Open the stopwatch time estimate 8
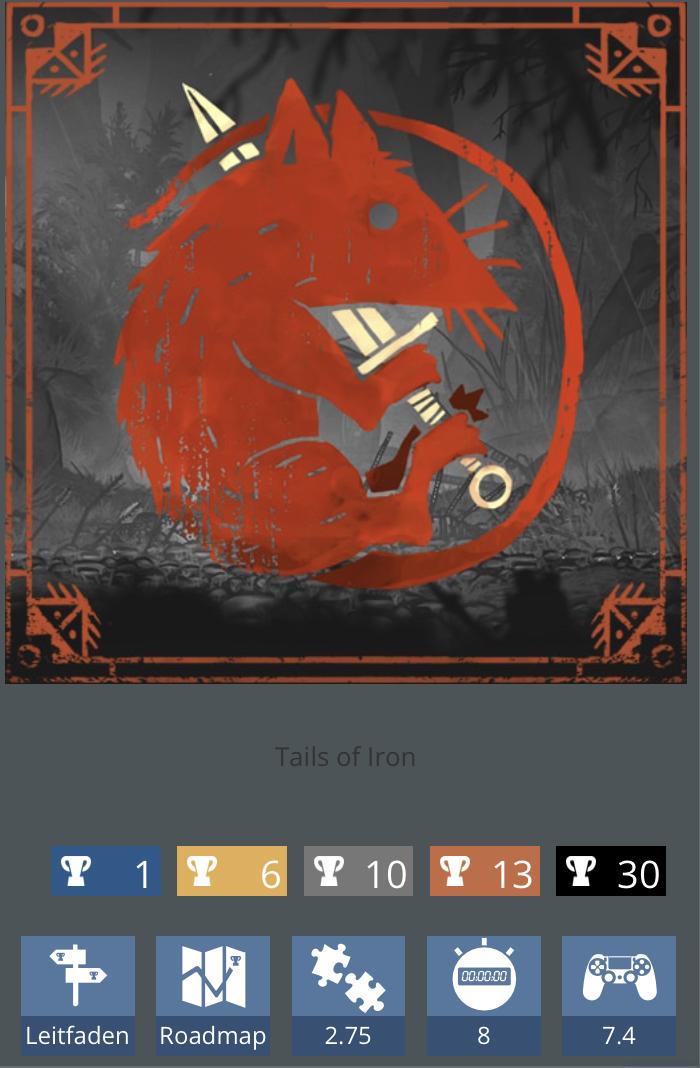This screenshot has width=700, height=1068. coord(483,993)
